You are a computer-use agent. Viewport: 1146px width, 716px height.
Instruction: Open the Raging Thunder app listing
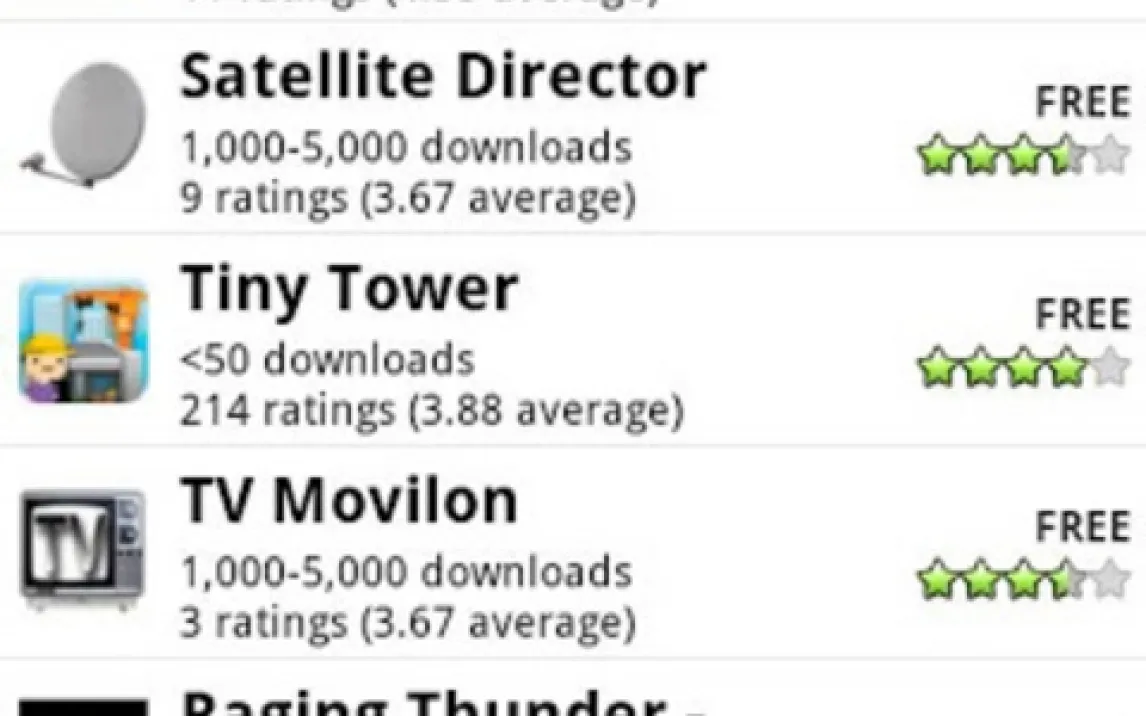(x=425, y=700)
